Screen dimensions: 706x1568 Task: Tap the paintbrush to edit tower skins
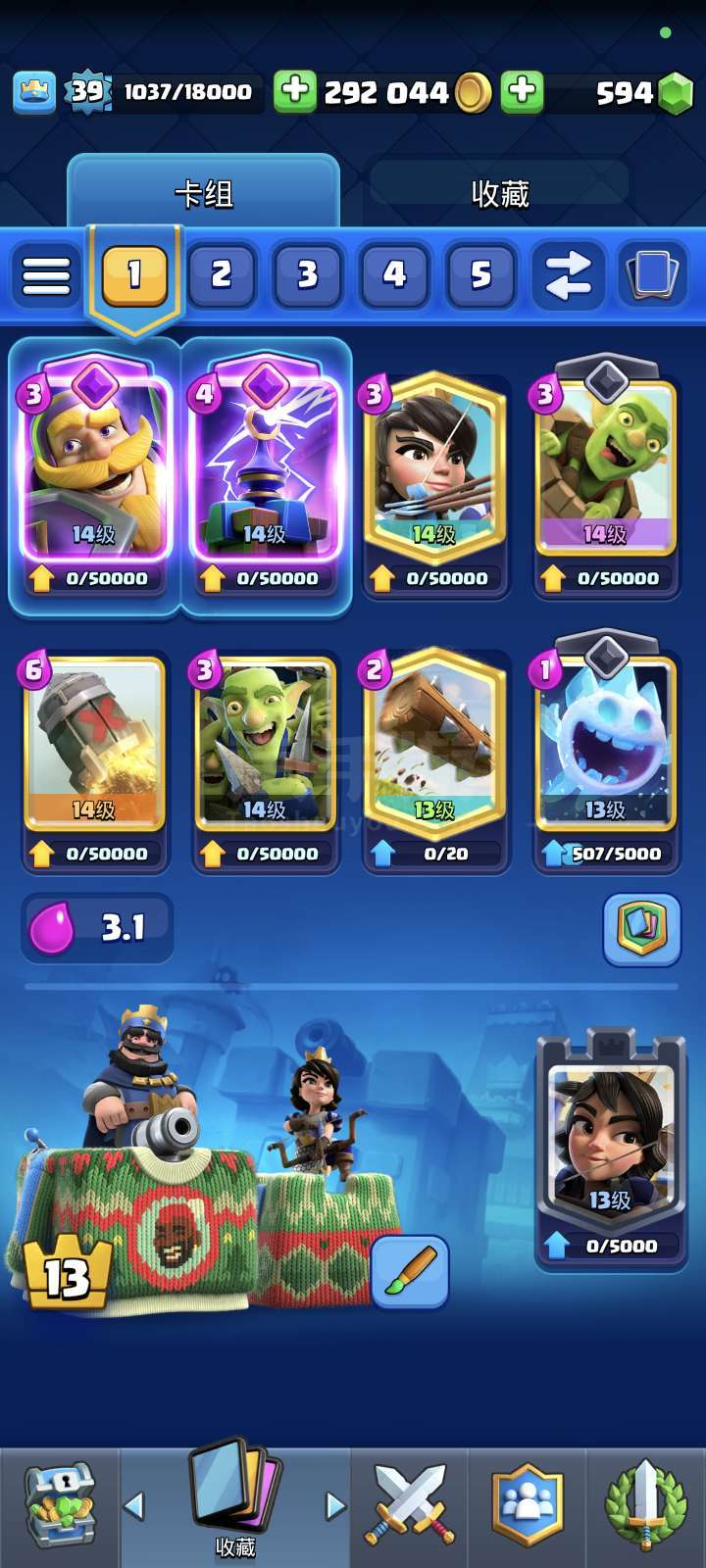coord(410,1272)
